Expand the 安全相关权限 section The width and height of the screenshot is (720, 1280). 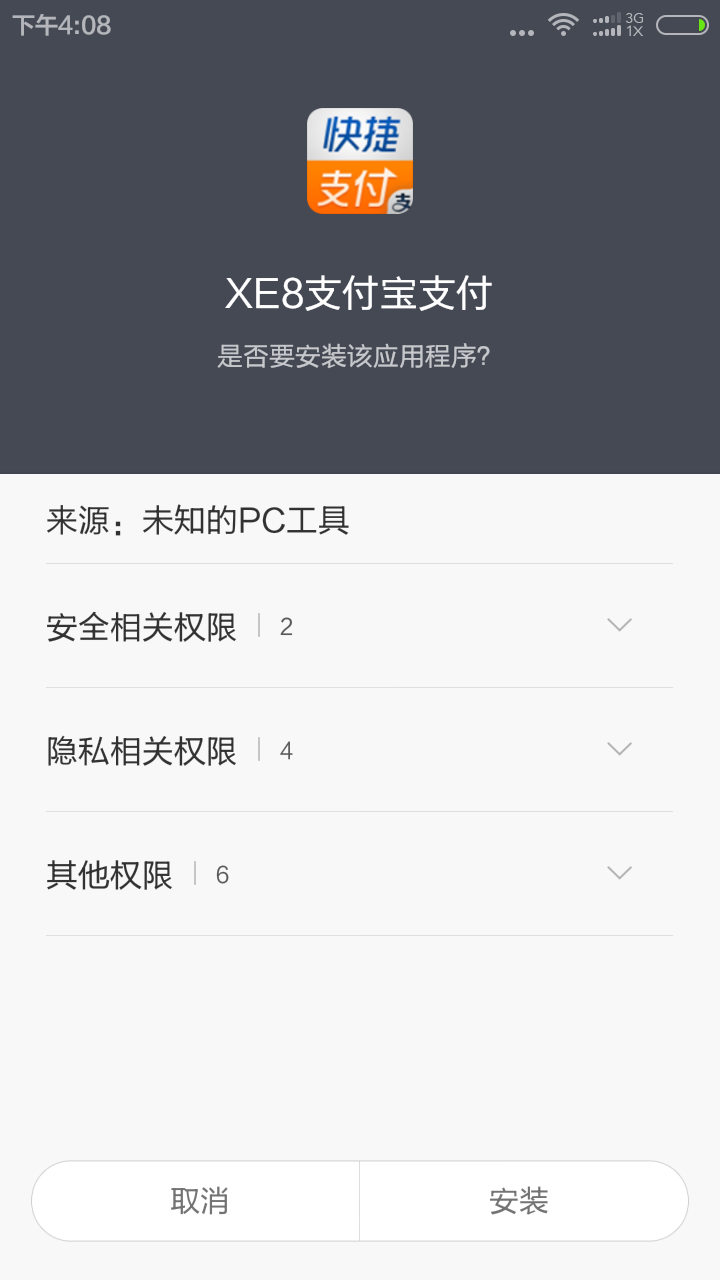[x=619, y=626]
